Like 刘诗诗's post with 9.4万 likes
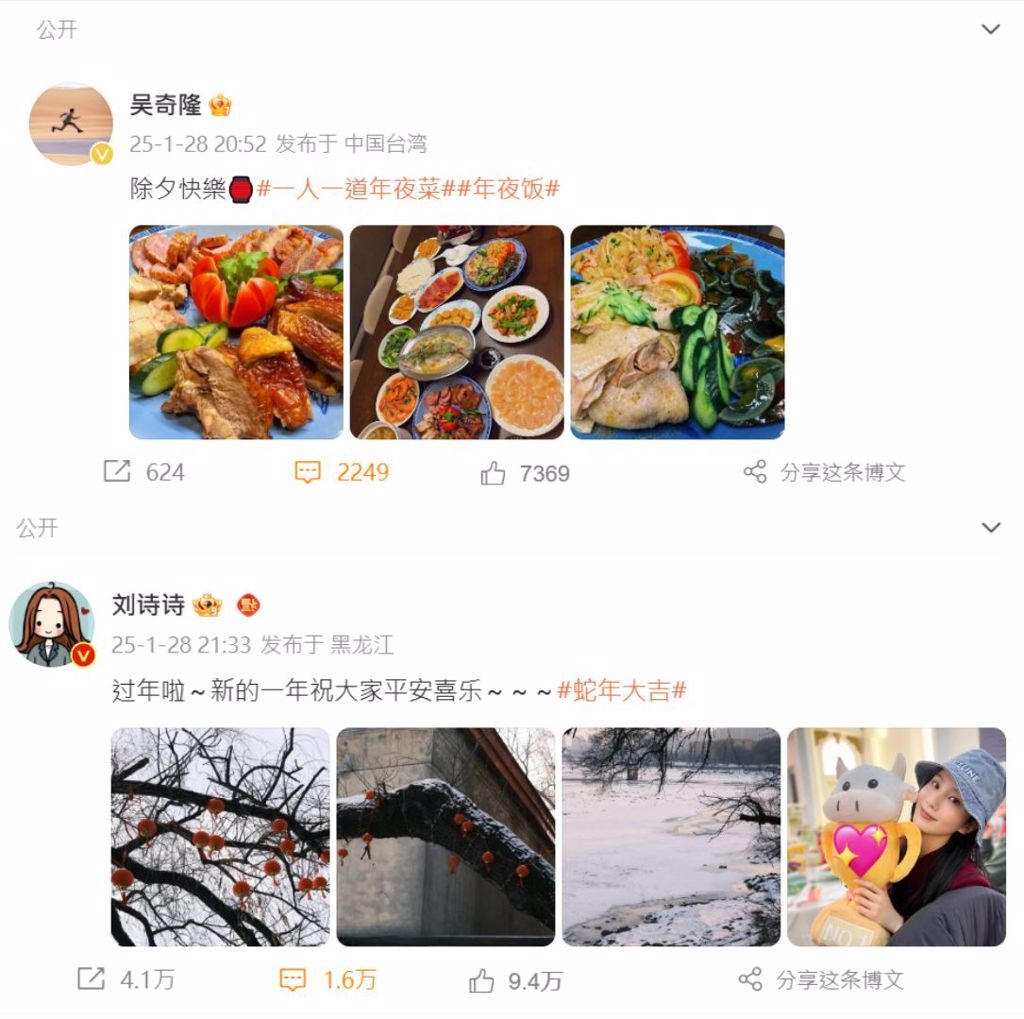 pos(516,981)
